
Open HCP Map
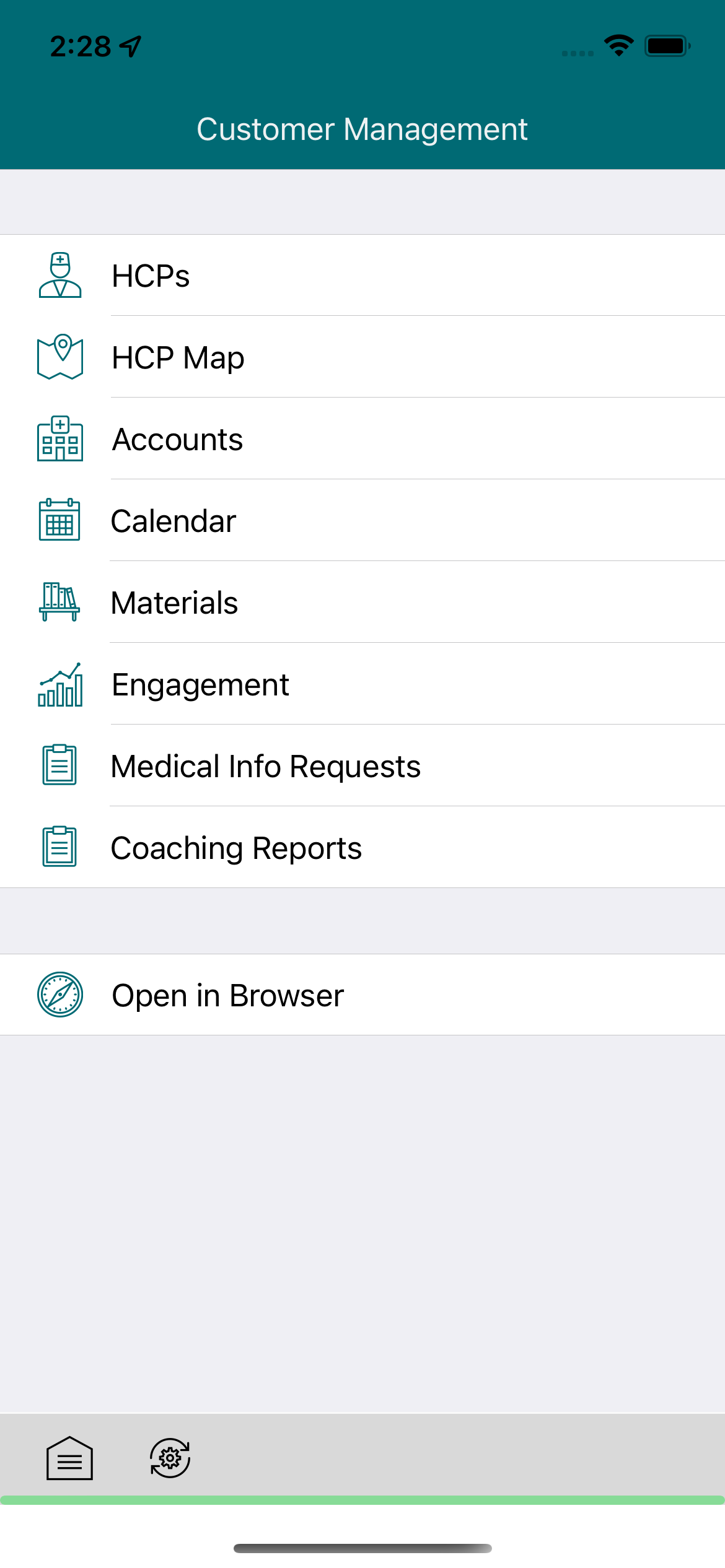pyautogui.click(x=362, y=357)
